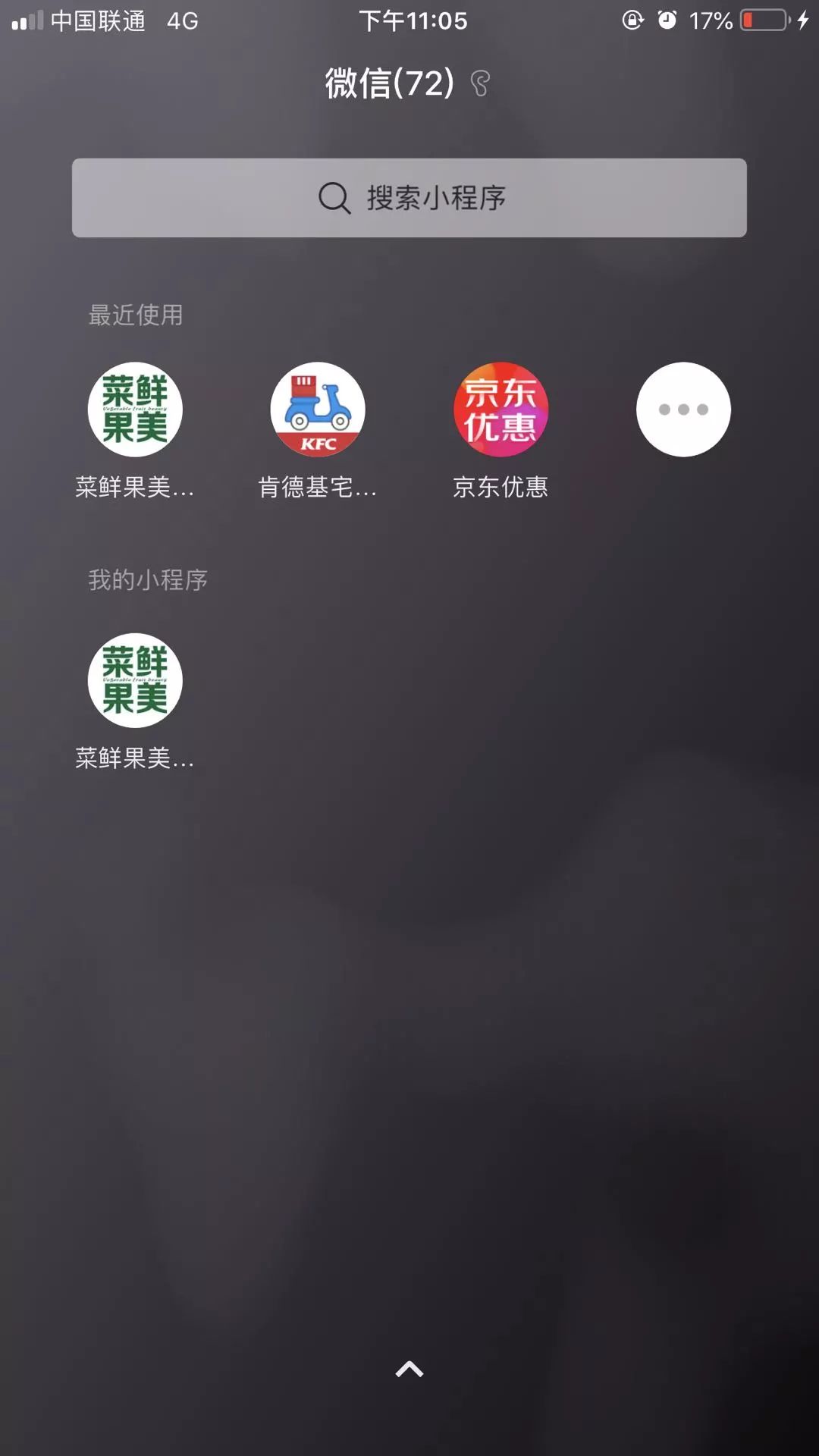Open the 搜索小程序 search box
Screen dimensions: 819x1456
[409, 198]
